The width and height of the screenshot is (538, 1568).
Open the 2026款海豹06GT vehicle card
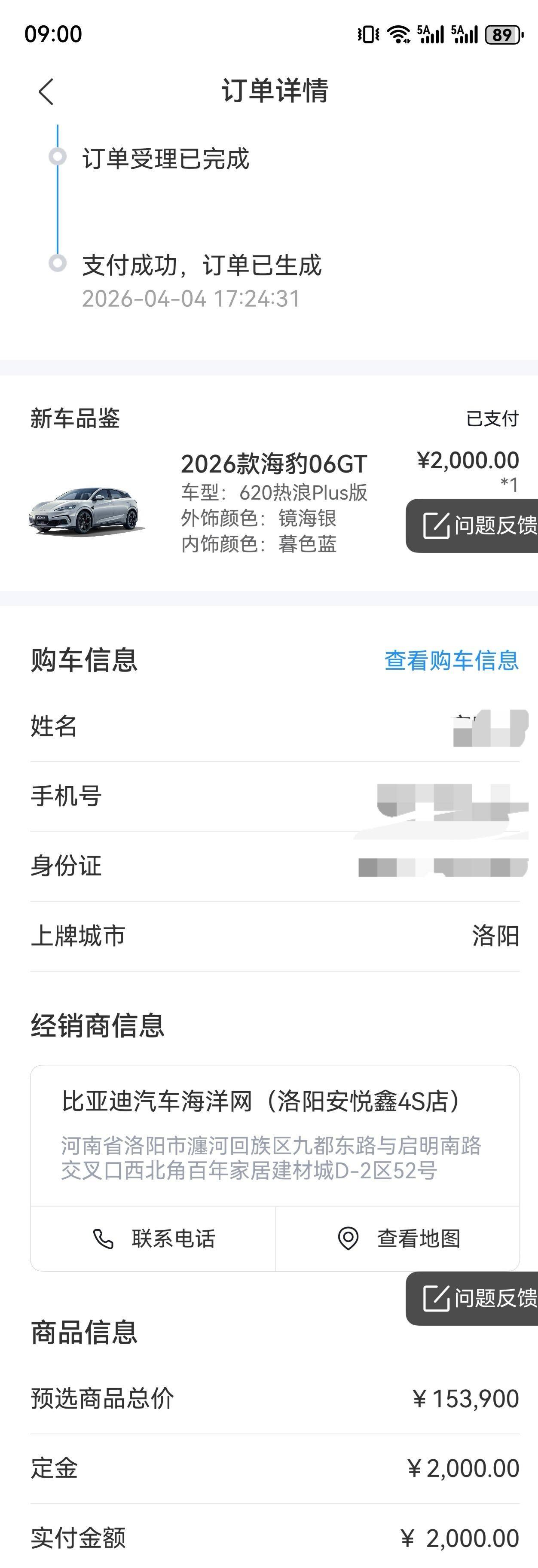coord(273,464)
